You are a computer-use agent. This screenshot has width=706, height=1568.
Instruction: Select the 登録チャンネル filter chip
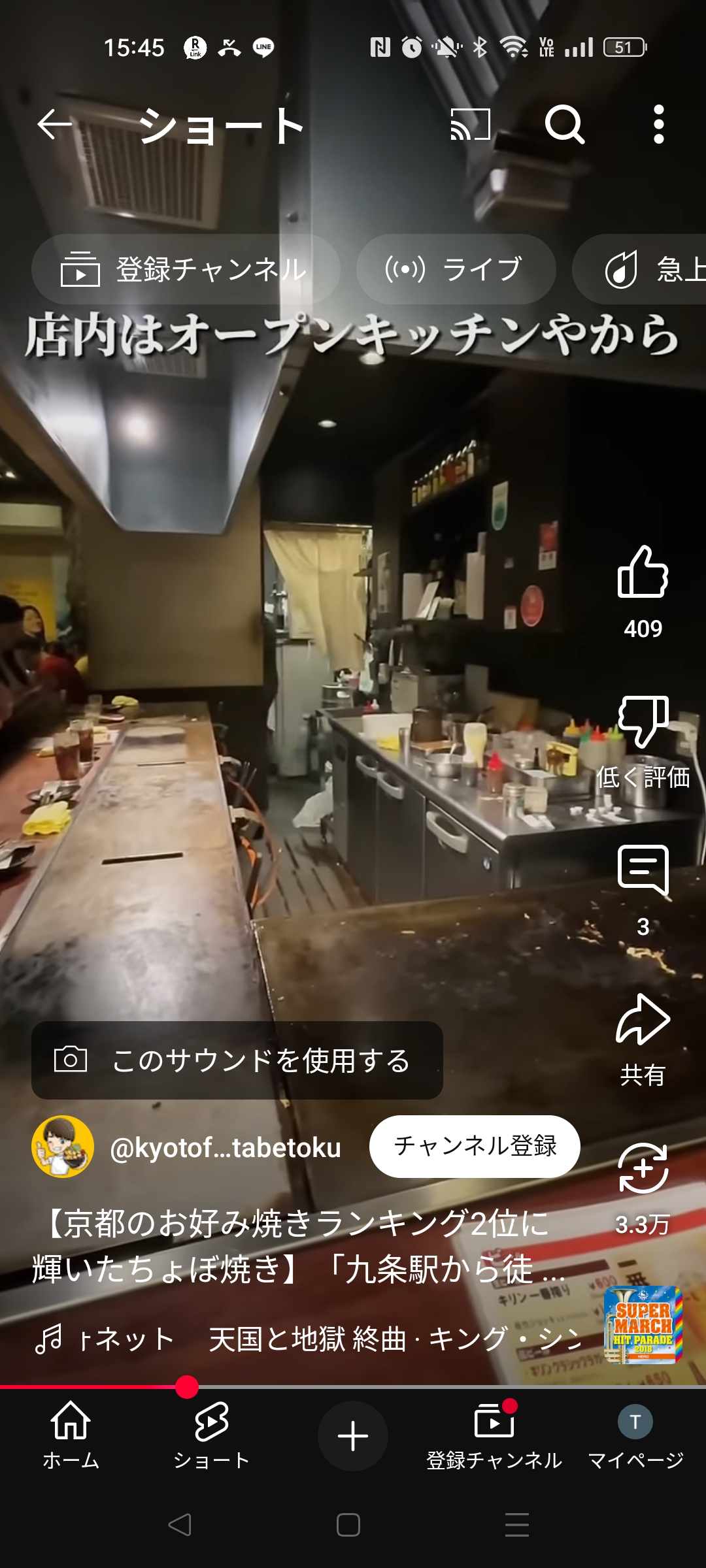[x=186, y=269]
